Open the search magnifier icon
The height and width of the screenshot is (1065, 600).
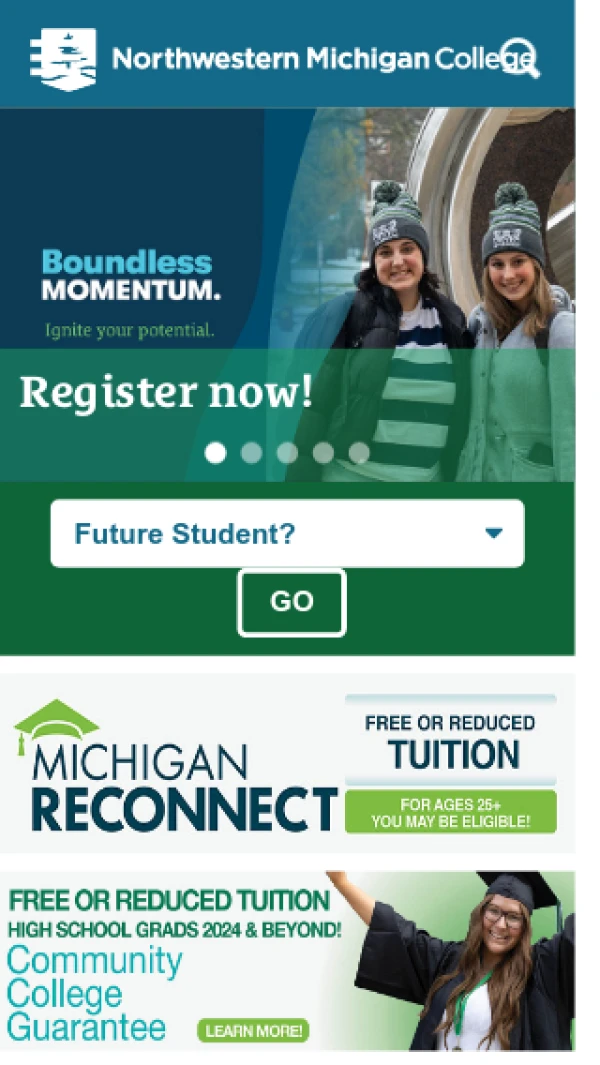[x=520, y=58]
